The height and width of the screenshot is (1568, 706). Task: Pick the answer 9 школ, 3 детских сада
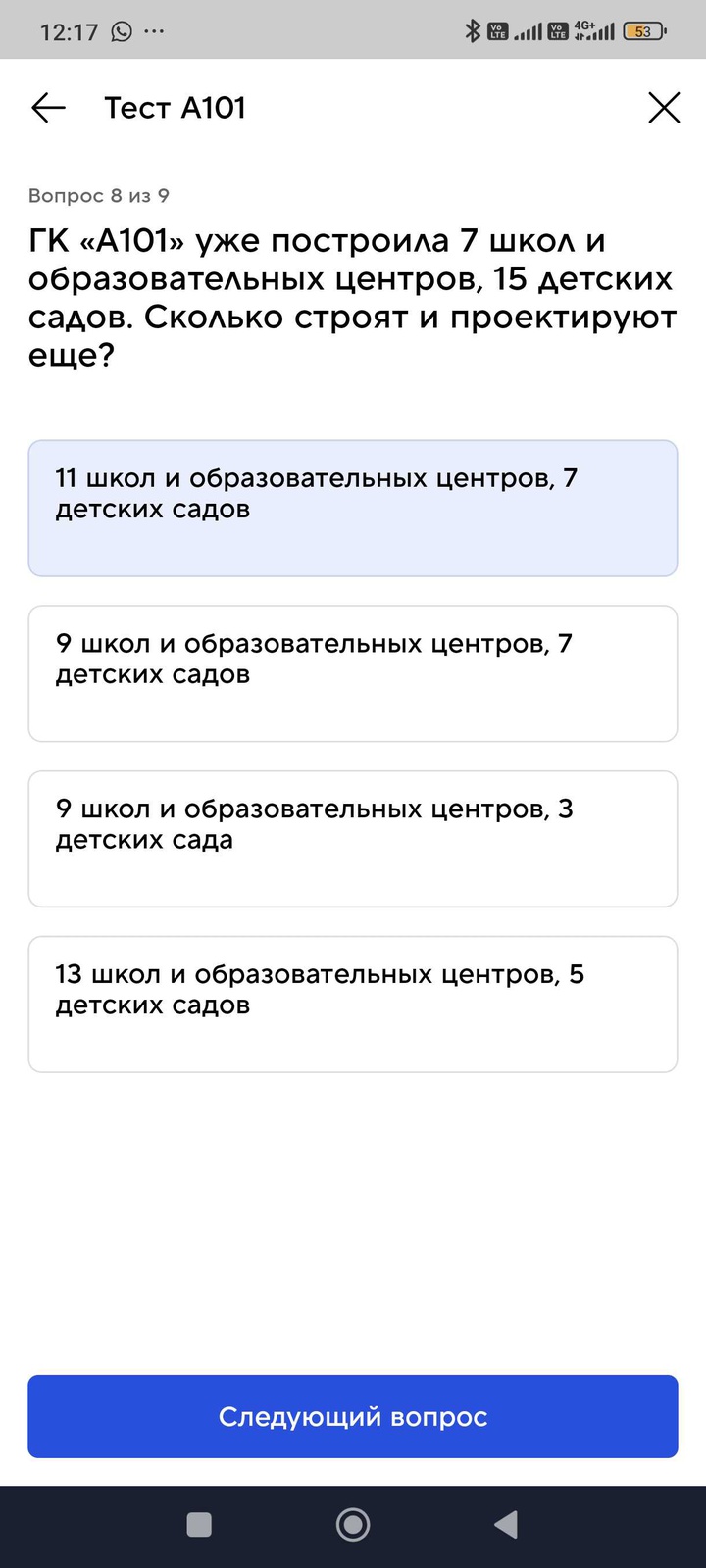point(353,839)
